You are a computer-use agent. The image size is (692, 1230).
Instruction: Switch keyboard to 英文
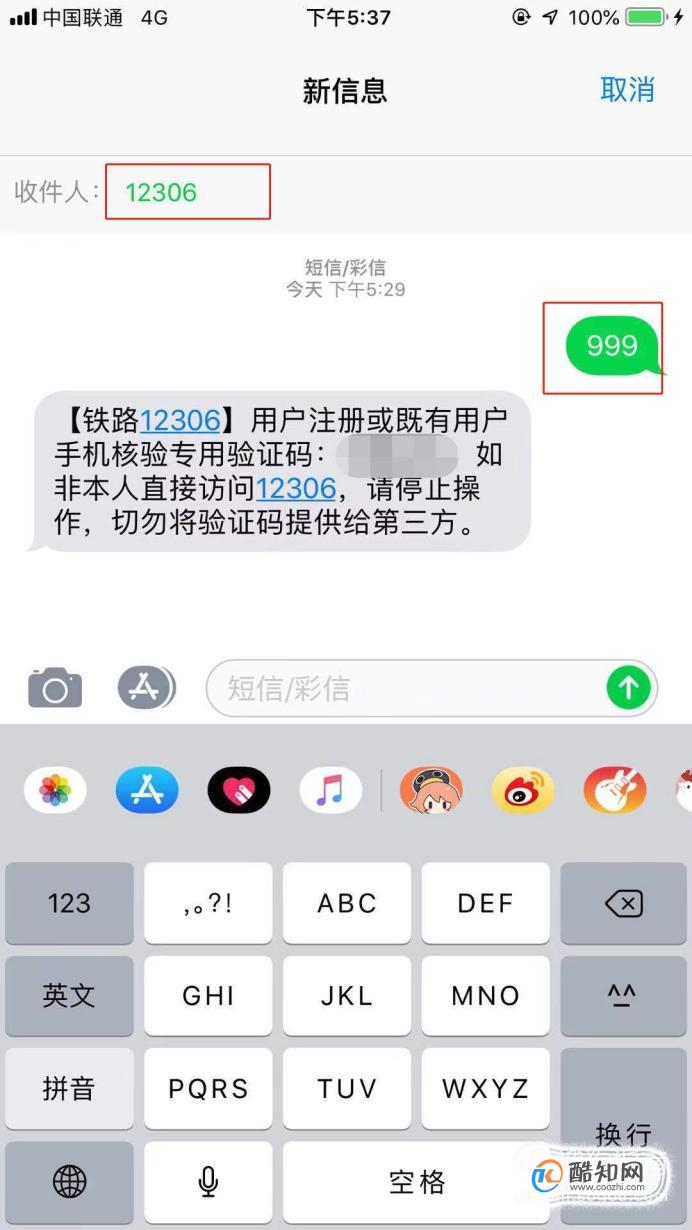[x=69, y=996]
